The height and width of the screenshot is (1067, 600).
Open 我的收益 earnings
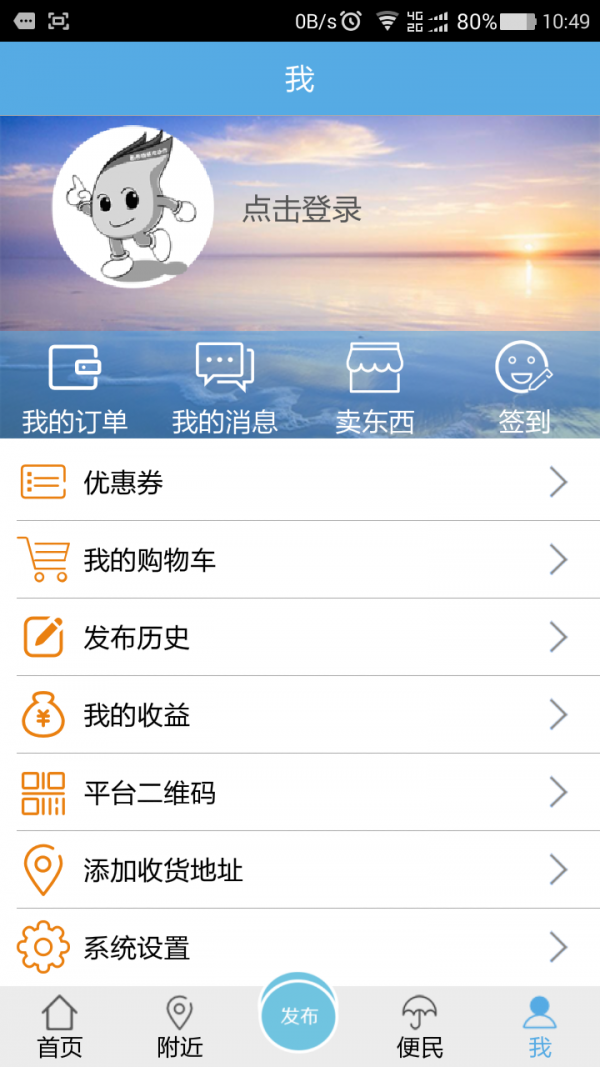point(300,715)
